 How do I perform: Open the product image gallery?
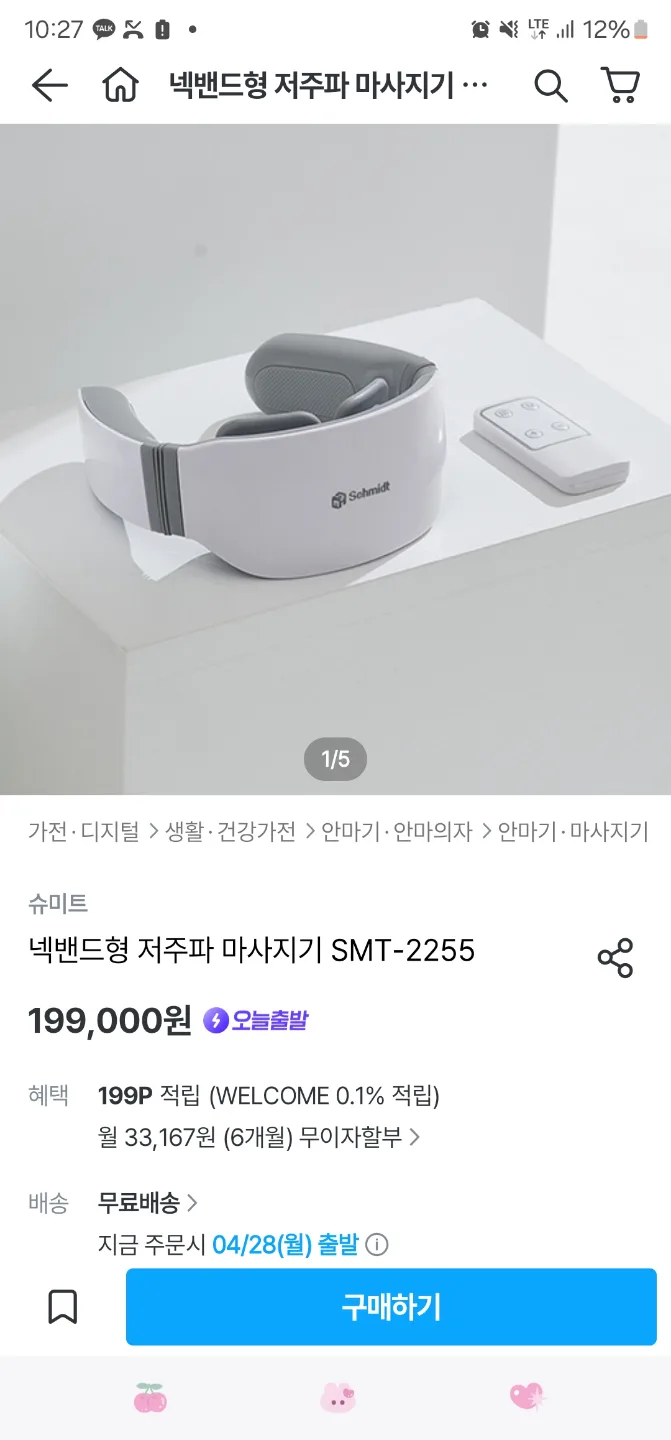pyautogui.click(x=335, y=460)
